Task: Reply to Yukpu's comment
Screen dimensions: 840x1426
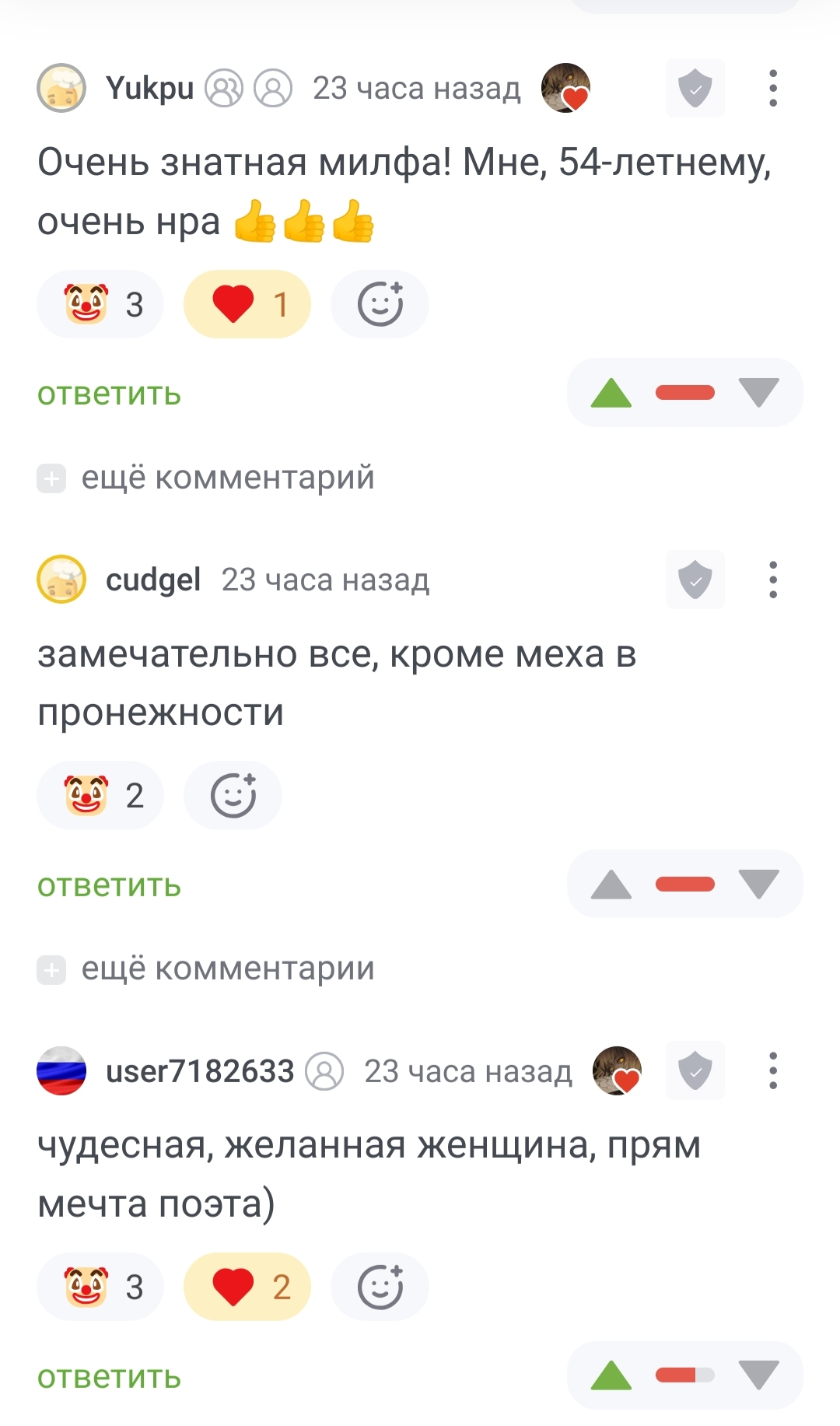Action: point(109,394)
